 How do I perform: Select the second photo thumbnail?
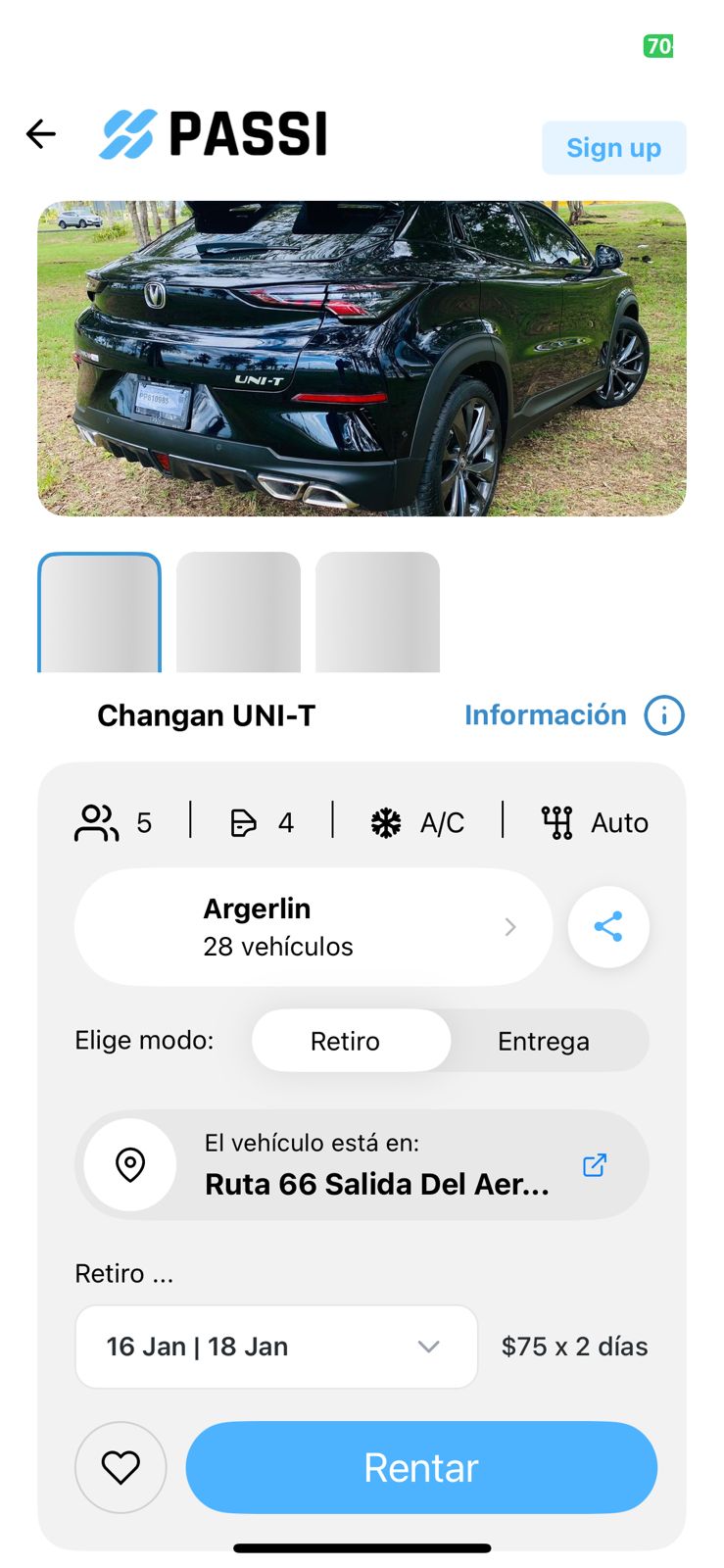coord(238,612)
